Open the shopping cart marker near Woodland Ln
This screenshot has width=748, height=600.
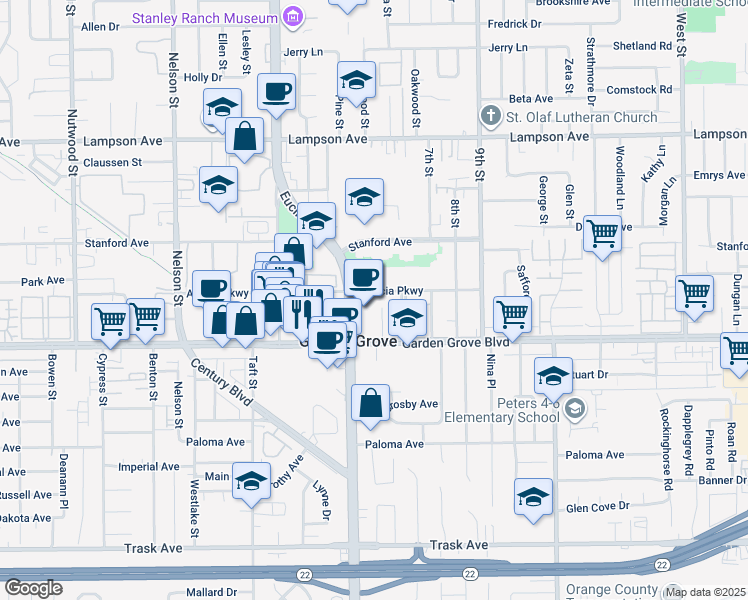pyautogui.click(x=603, y=235)
